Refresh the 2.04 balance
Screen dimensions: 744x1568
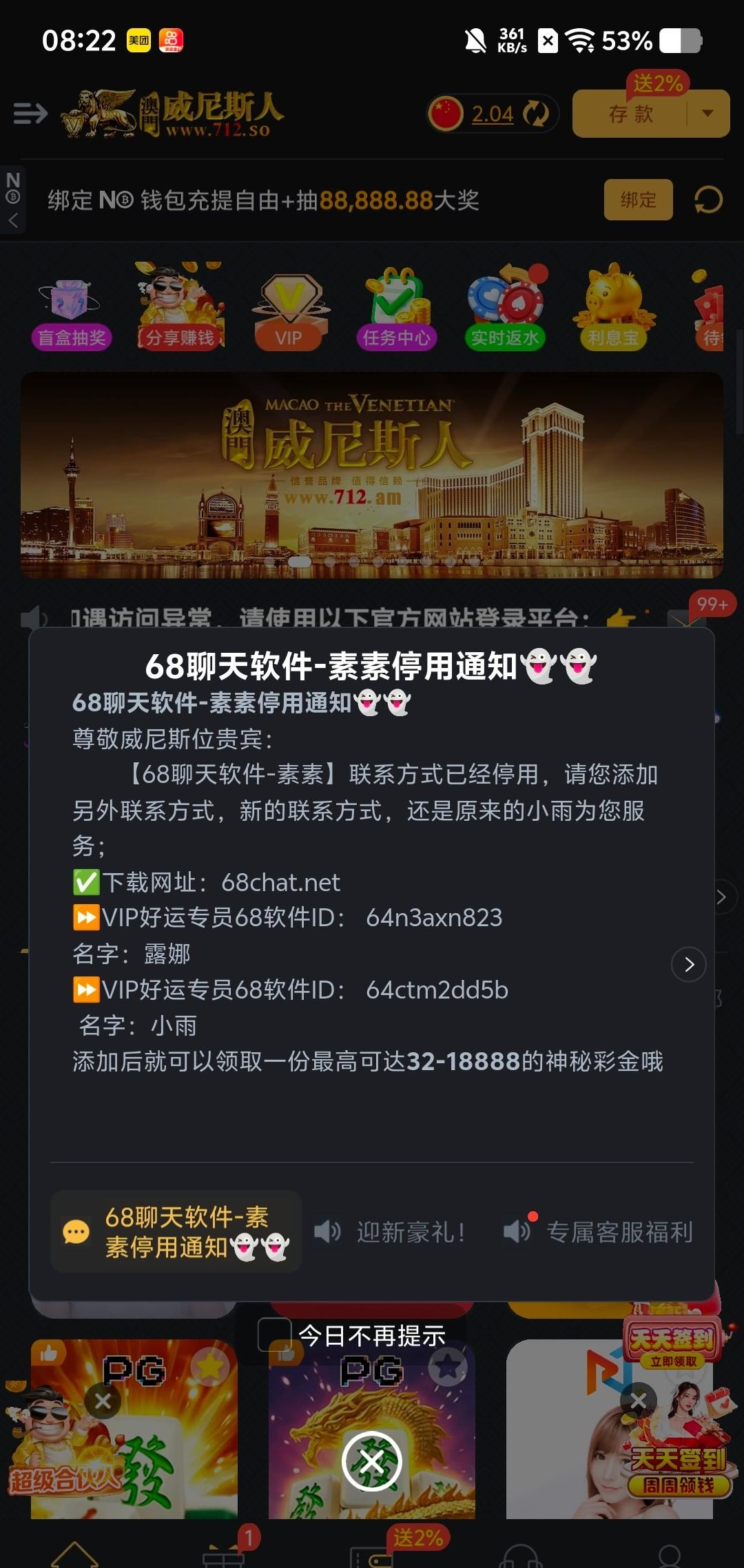pos(535,114)
